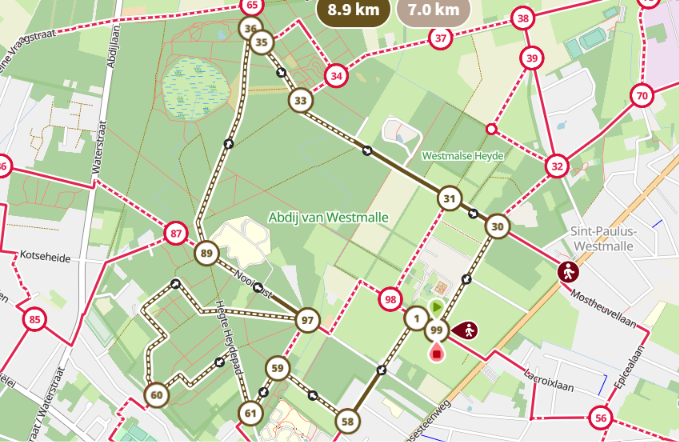Tap the red route end marker
The height and width of the screenshot is (442, 679).
pyautogui.click(x=436, y=352)
